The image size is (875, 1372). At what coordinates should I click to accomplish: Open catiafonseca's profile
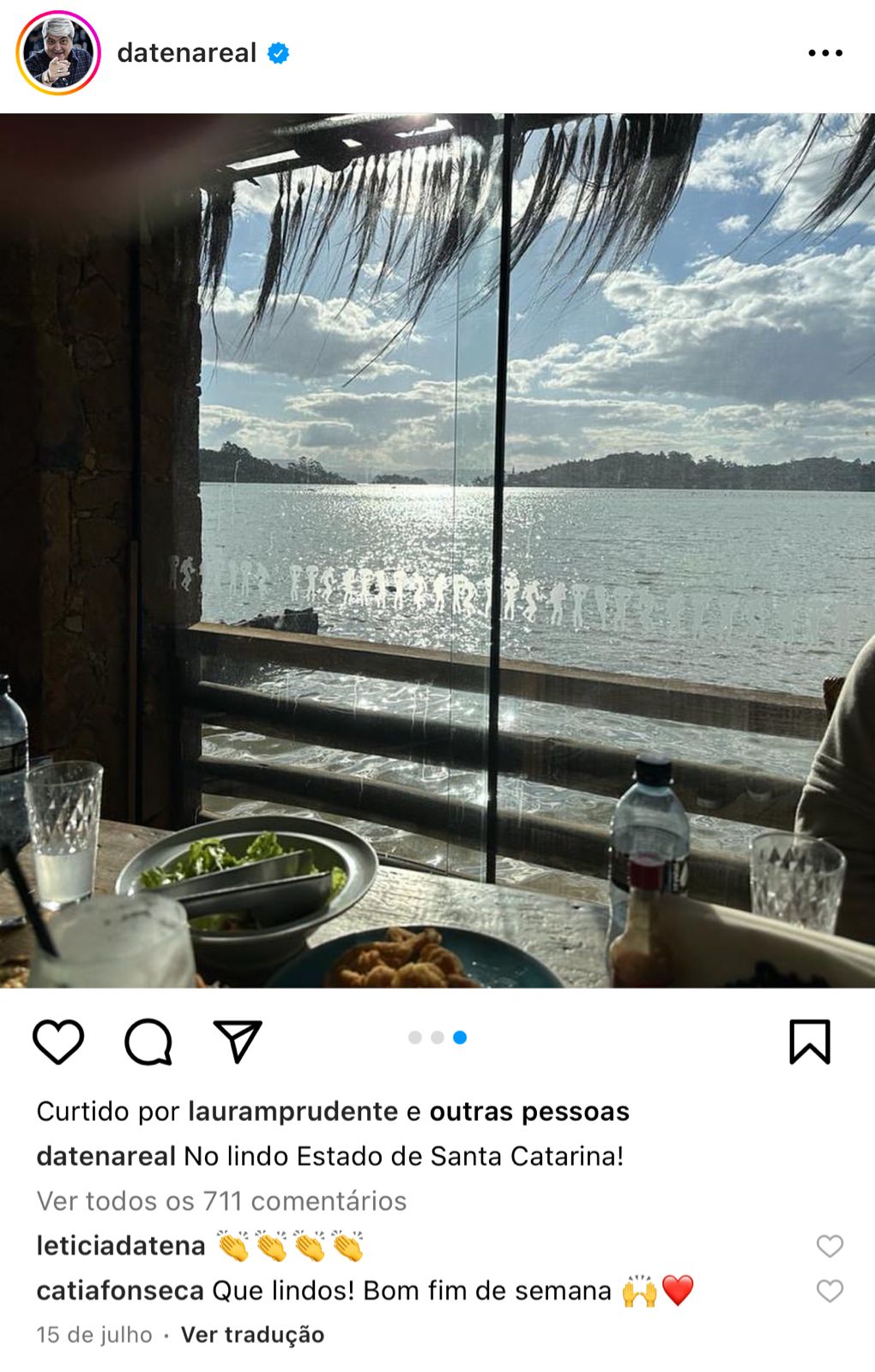tap(120, 1291)
